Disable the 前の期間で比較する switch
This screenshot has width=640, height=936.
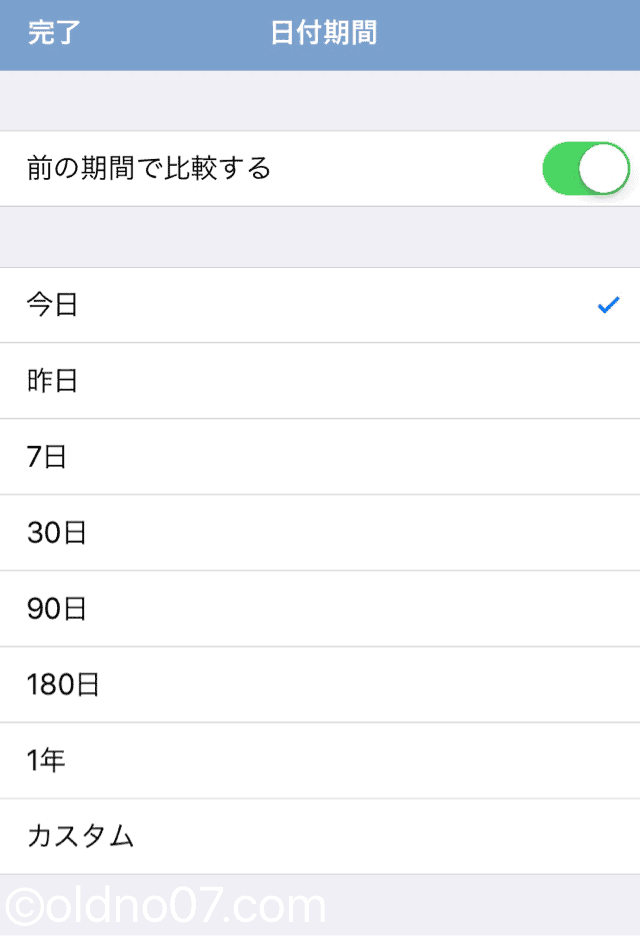pos(586,168)
